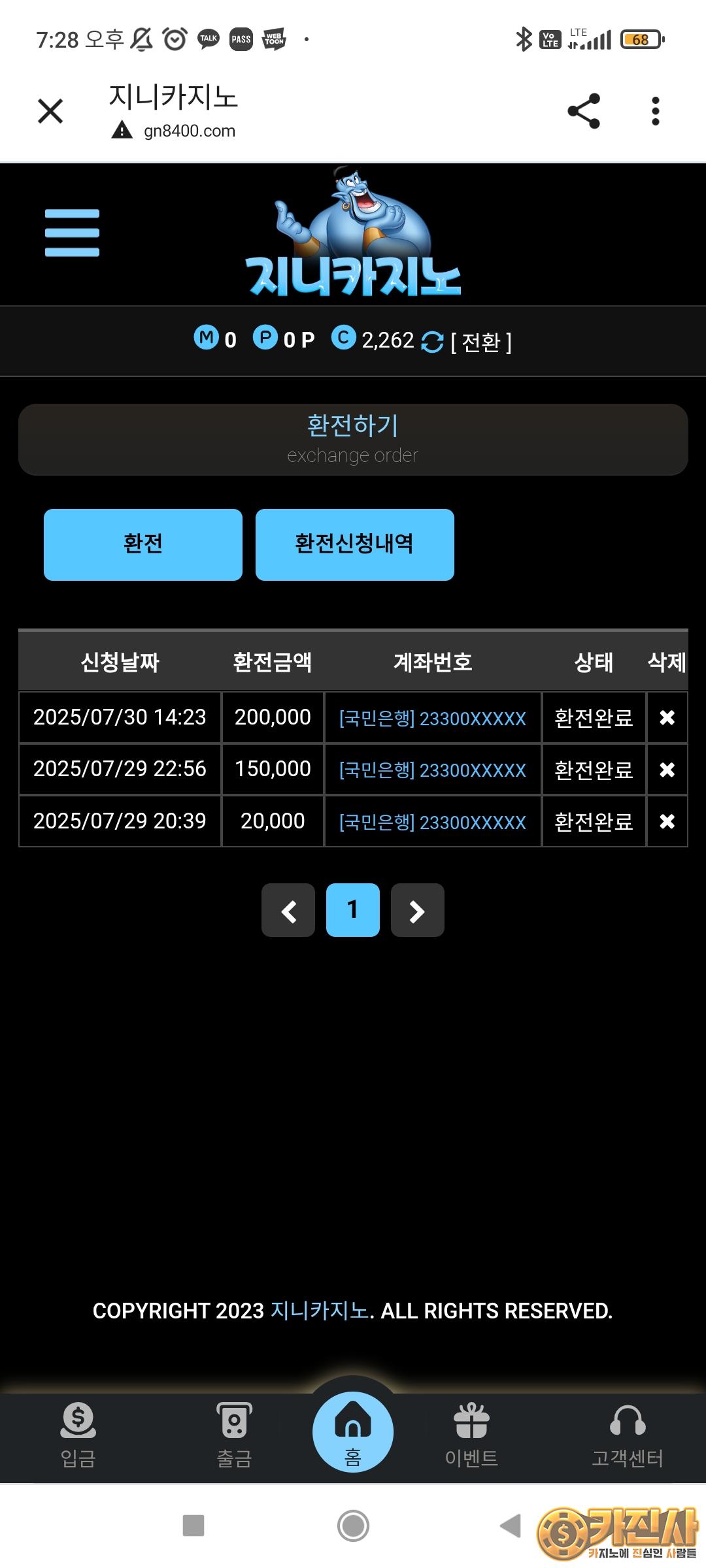Delete the 2025/07/29 22:56 exchange record
The image size is (706, 1568).
[x=667, y=770]
